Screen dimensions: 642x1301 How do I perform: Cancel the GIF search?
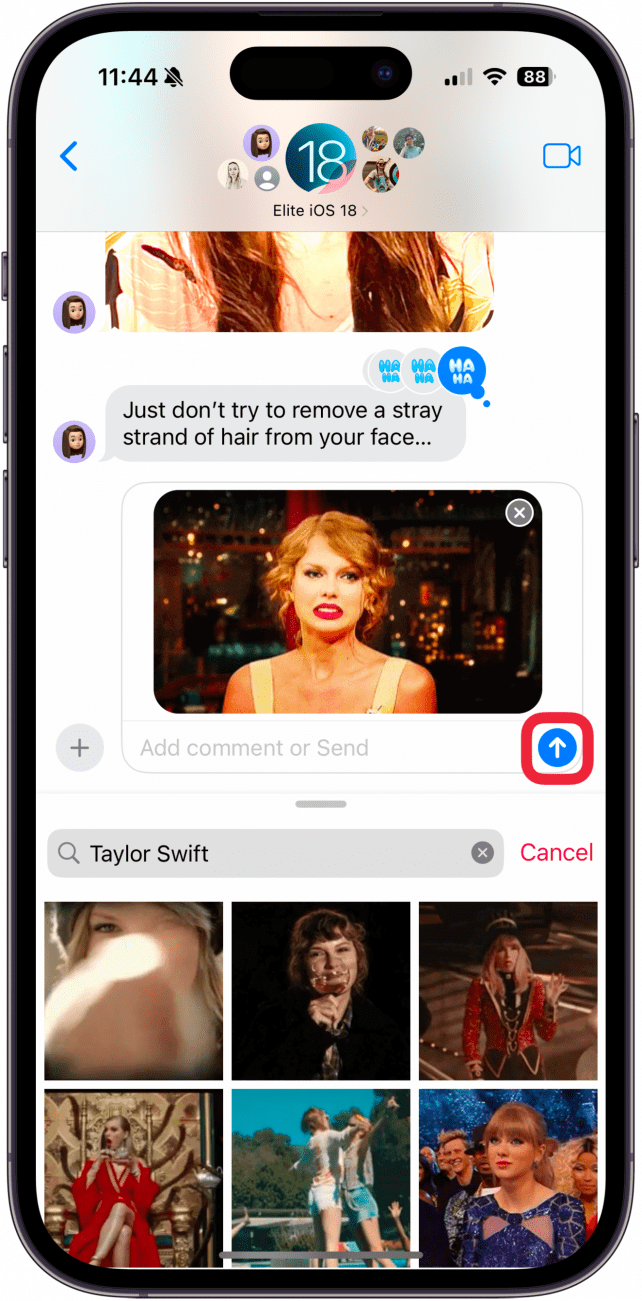pos(556,853)
